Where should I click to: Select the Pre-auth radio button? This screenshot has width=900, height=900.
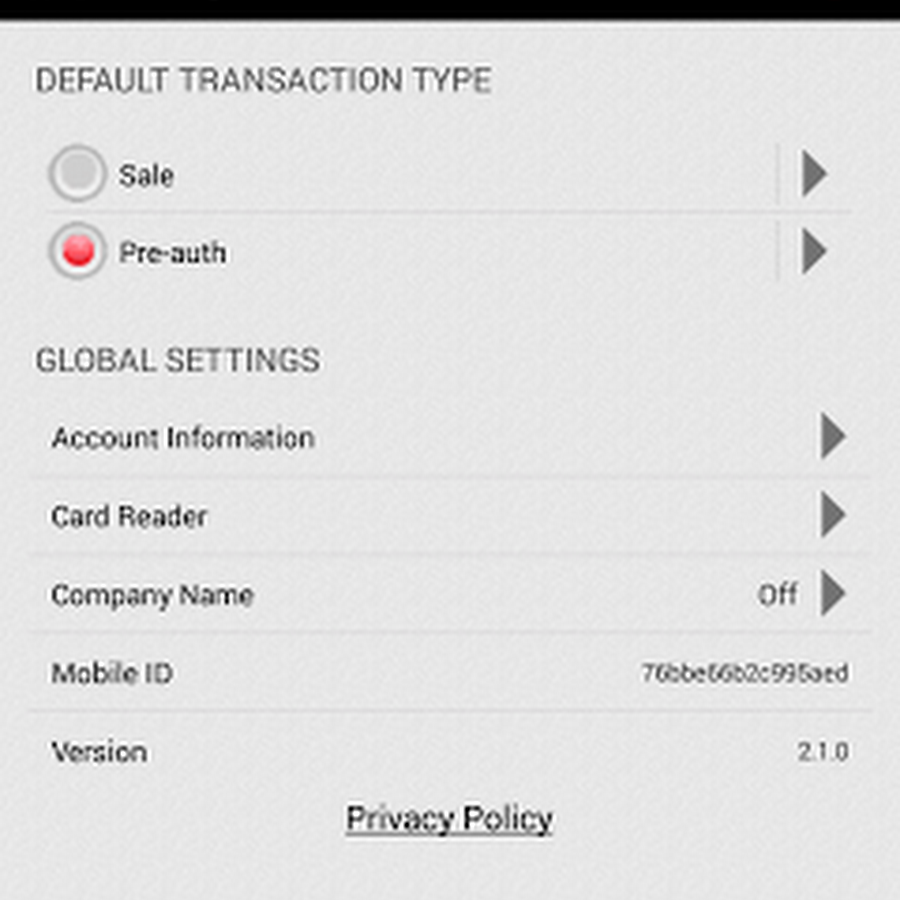[x=77, y=252]
